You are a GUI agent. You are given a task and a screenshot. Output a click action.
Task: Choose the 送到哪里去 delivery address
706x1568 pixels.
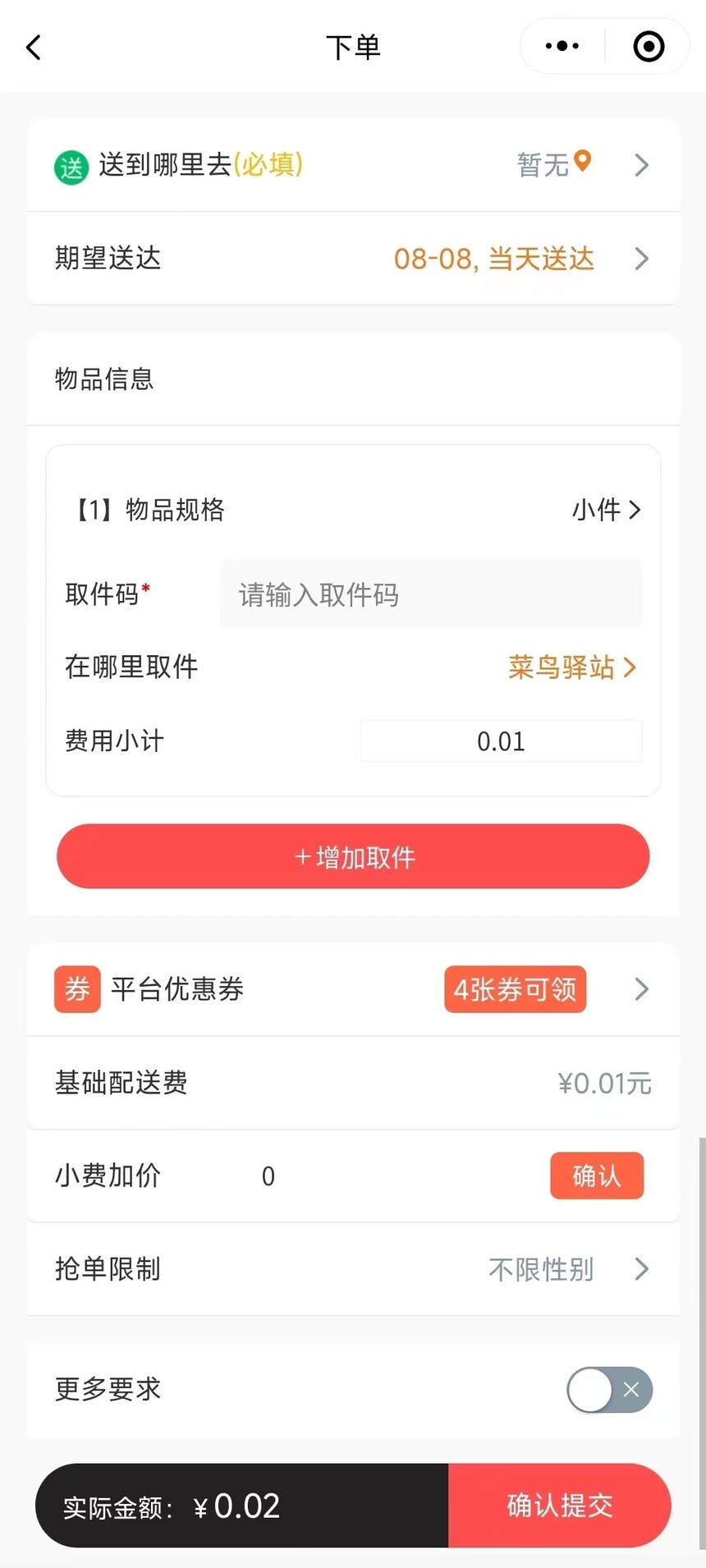tap(353, 165)
